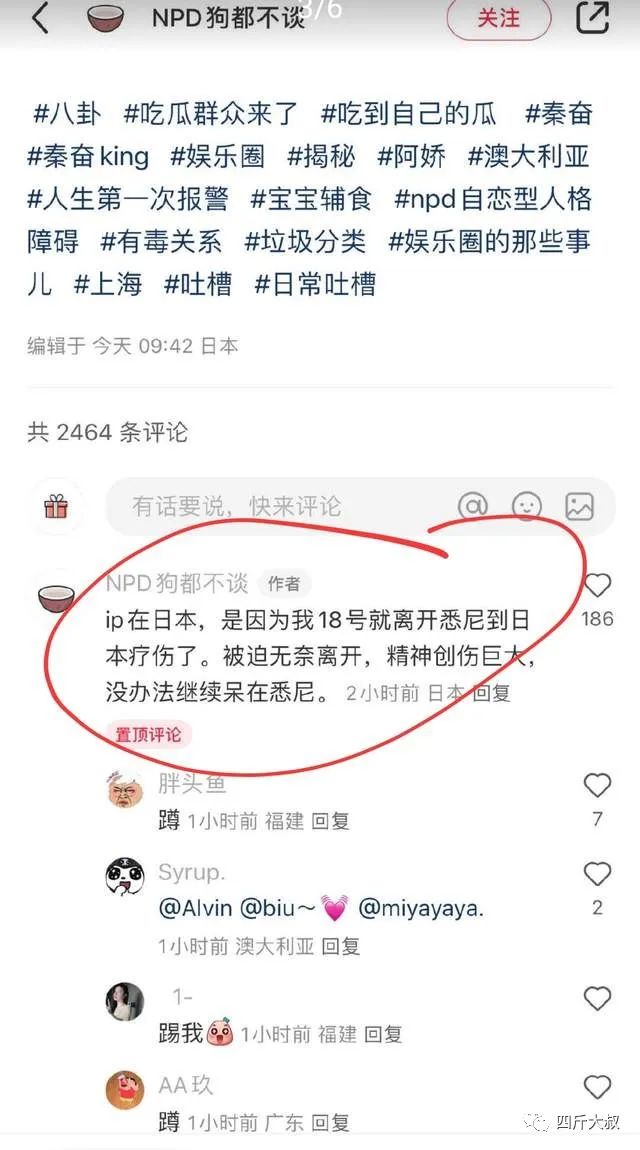Mention someone with the @ icon
This screenshot has height=1150, width=640.
point(473,505)
